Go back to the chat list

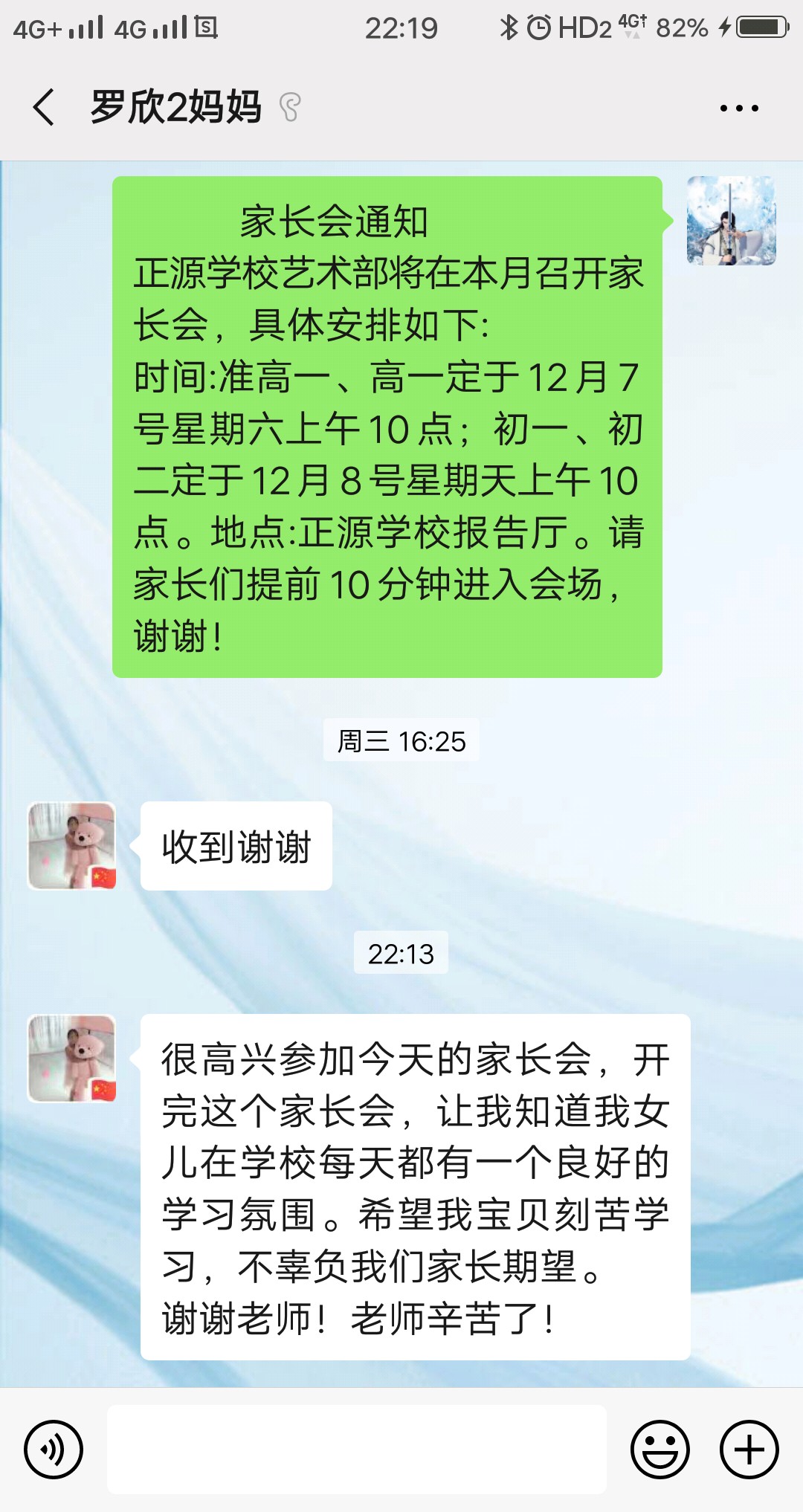45,107
